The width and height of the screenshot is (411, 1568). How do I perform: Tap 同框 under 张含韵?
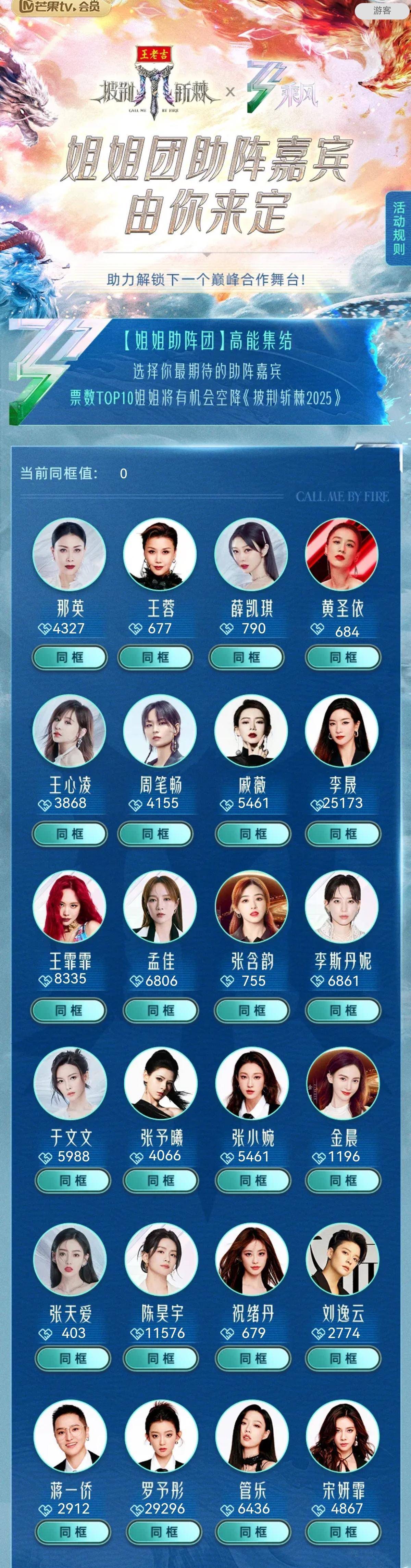click(251, 1010)
